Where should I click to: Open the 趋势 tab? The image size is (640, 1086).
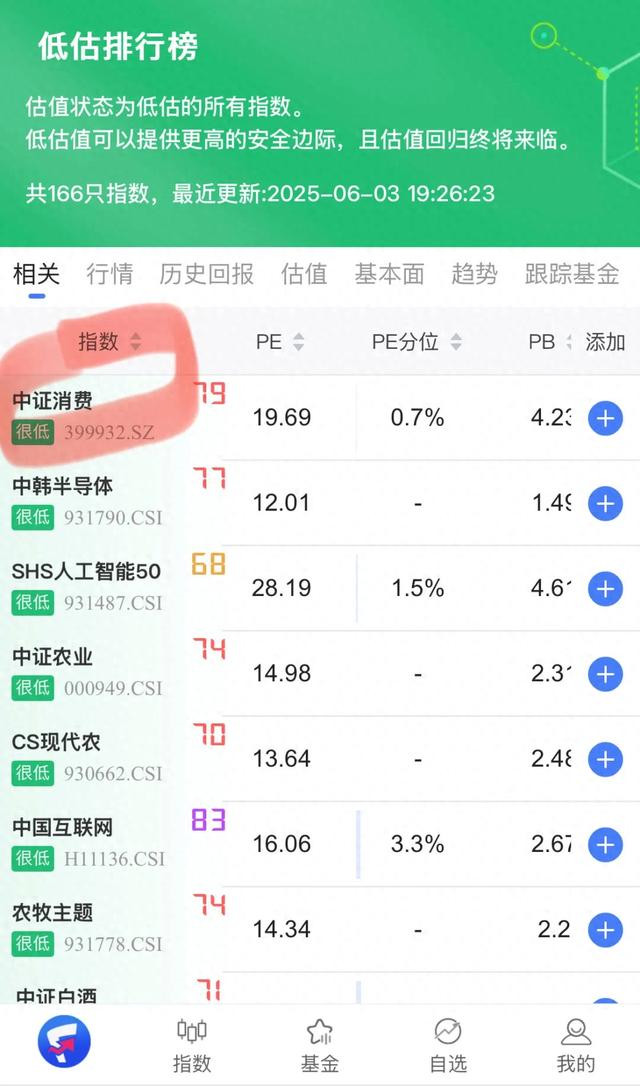(x=474, y=274)
